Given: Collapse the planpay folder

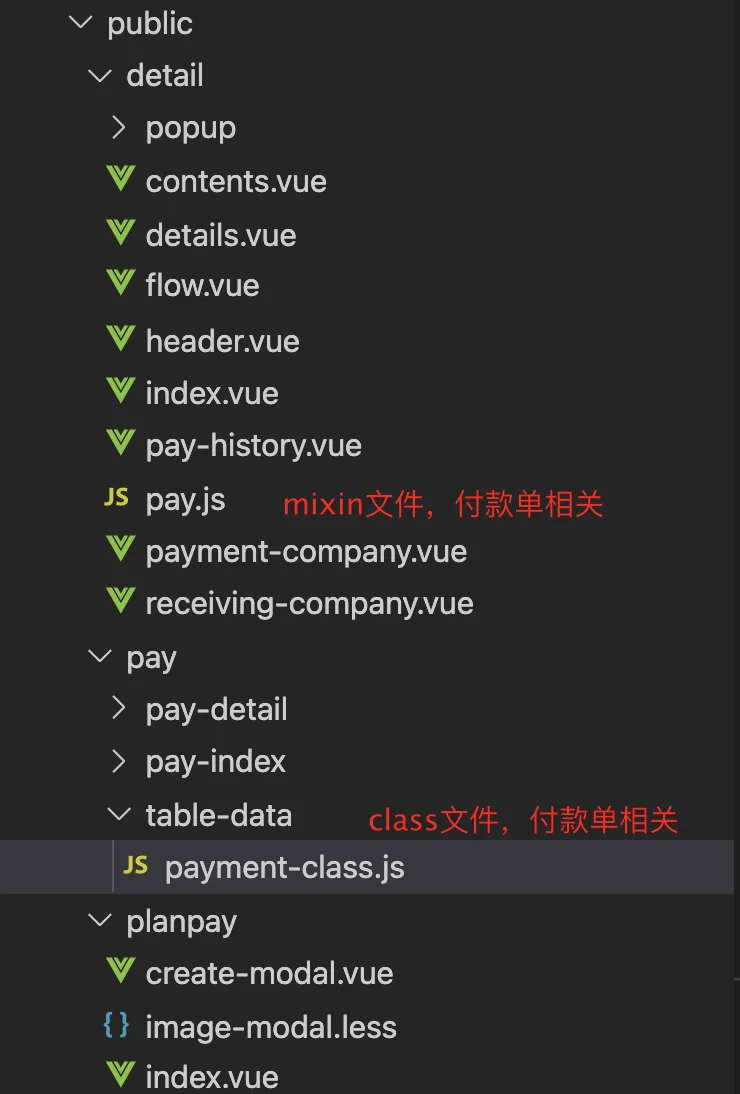Looking at the screenshot, I should point(98,921).
